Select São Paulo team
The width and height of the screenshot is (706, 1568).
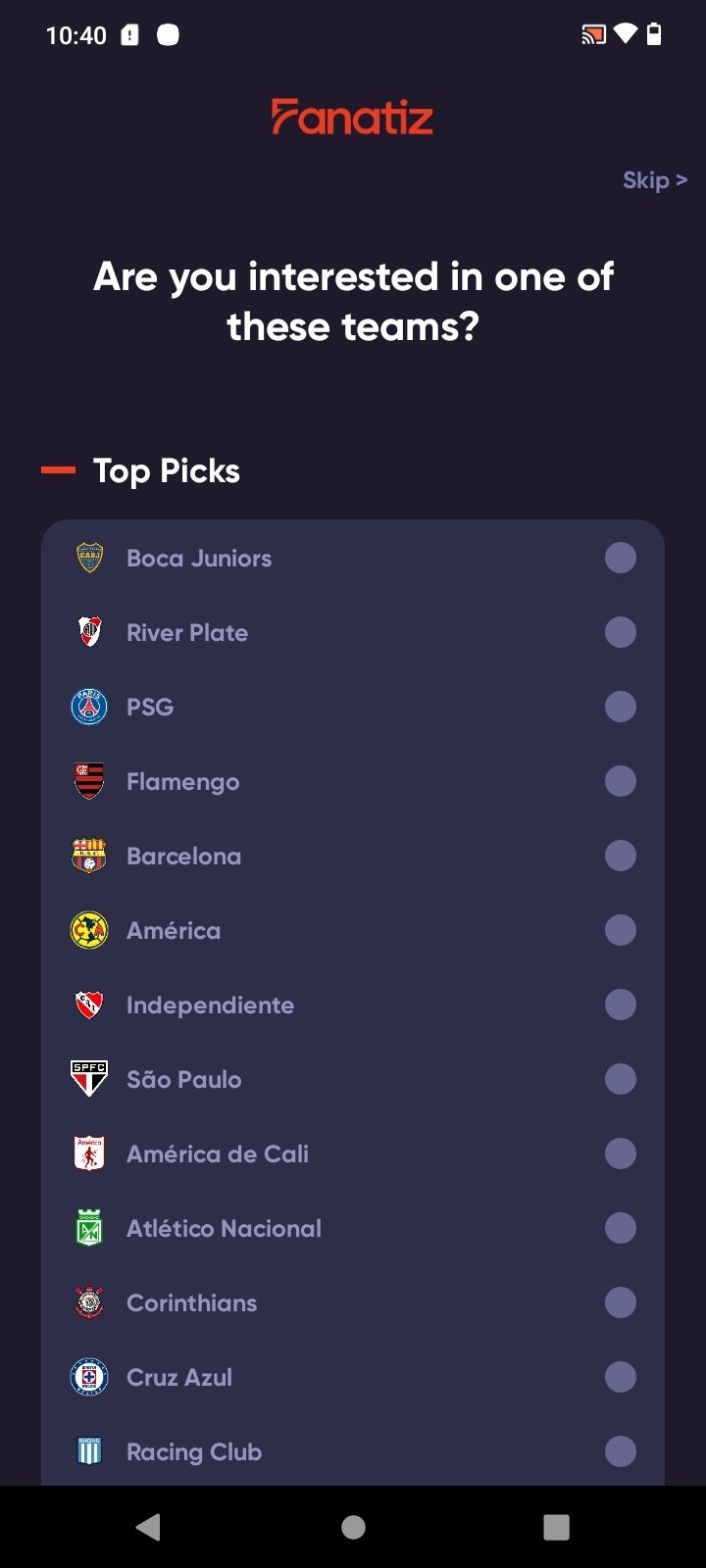[353, 1079]
